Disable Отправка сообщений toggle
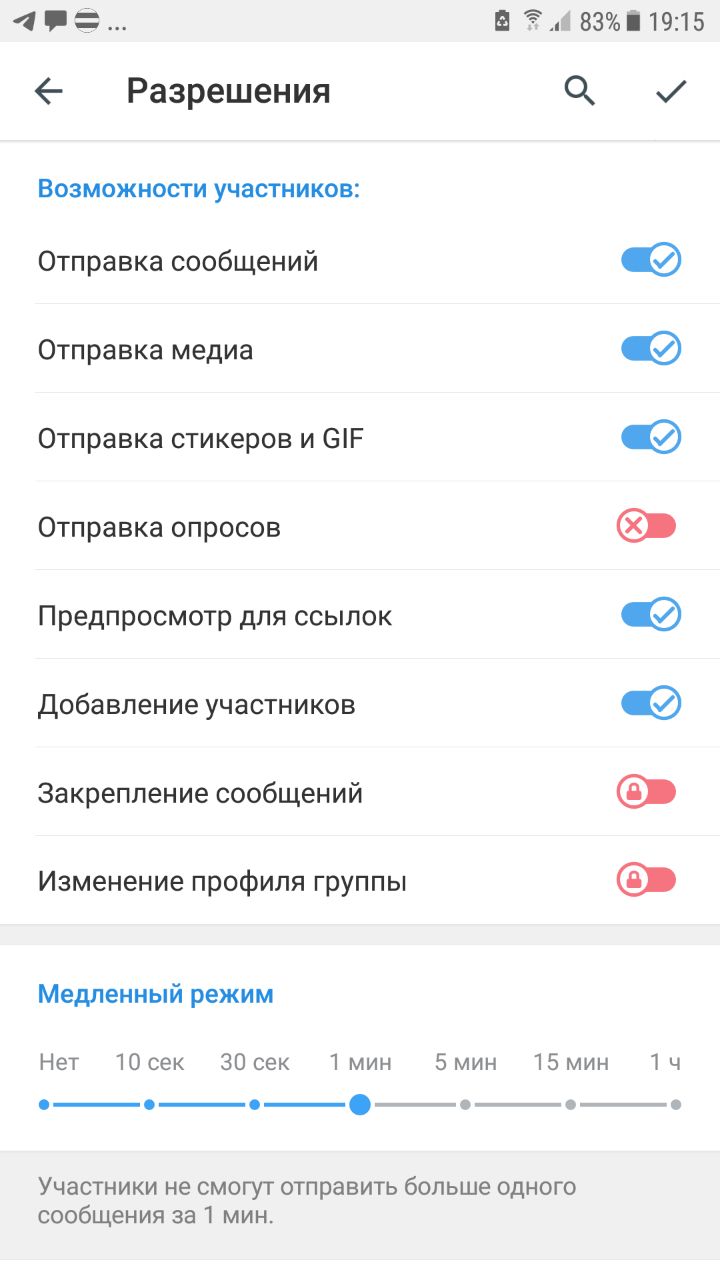This screenshot has width=720, height=1280. point(651,261)
